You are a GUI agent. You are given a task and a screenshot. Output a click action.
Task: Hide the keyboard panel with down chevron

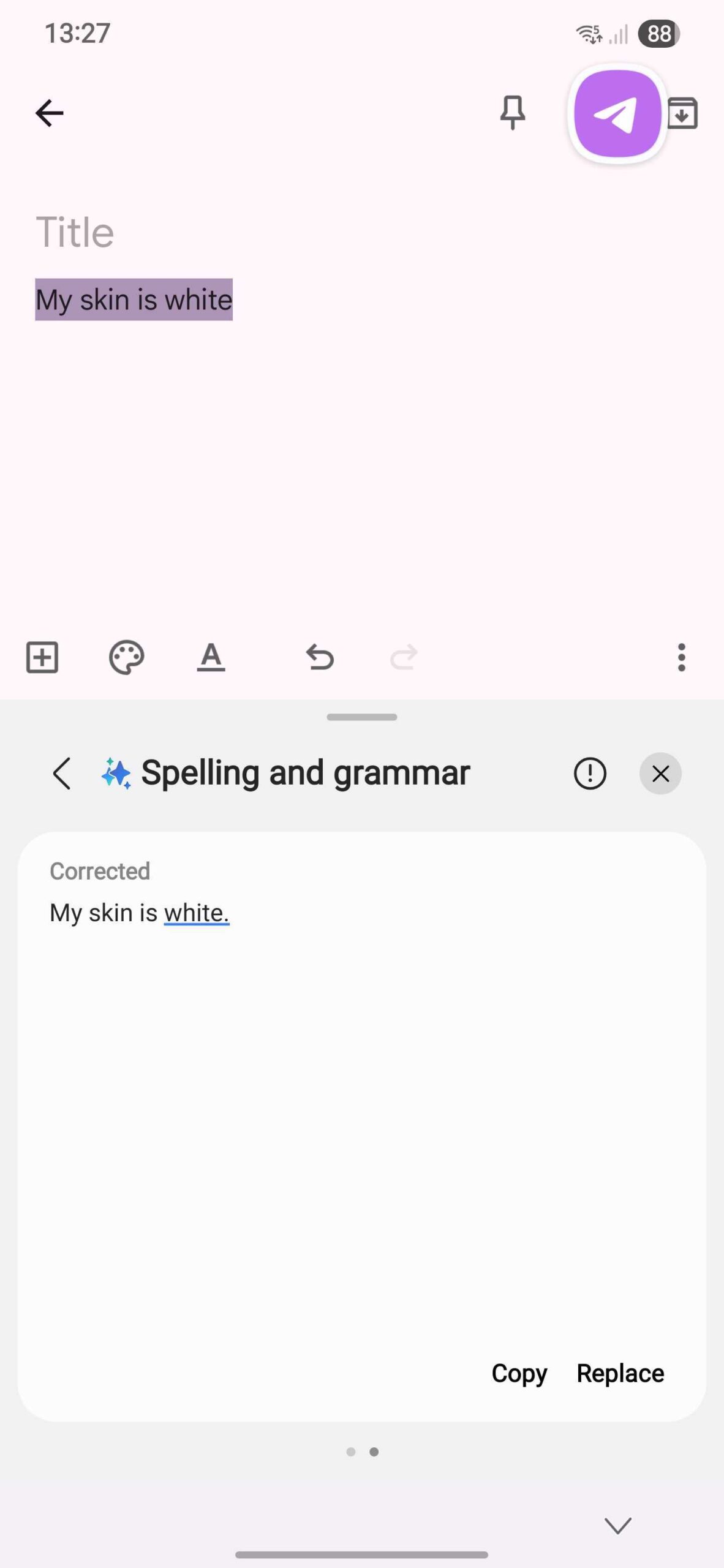617,1526
